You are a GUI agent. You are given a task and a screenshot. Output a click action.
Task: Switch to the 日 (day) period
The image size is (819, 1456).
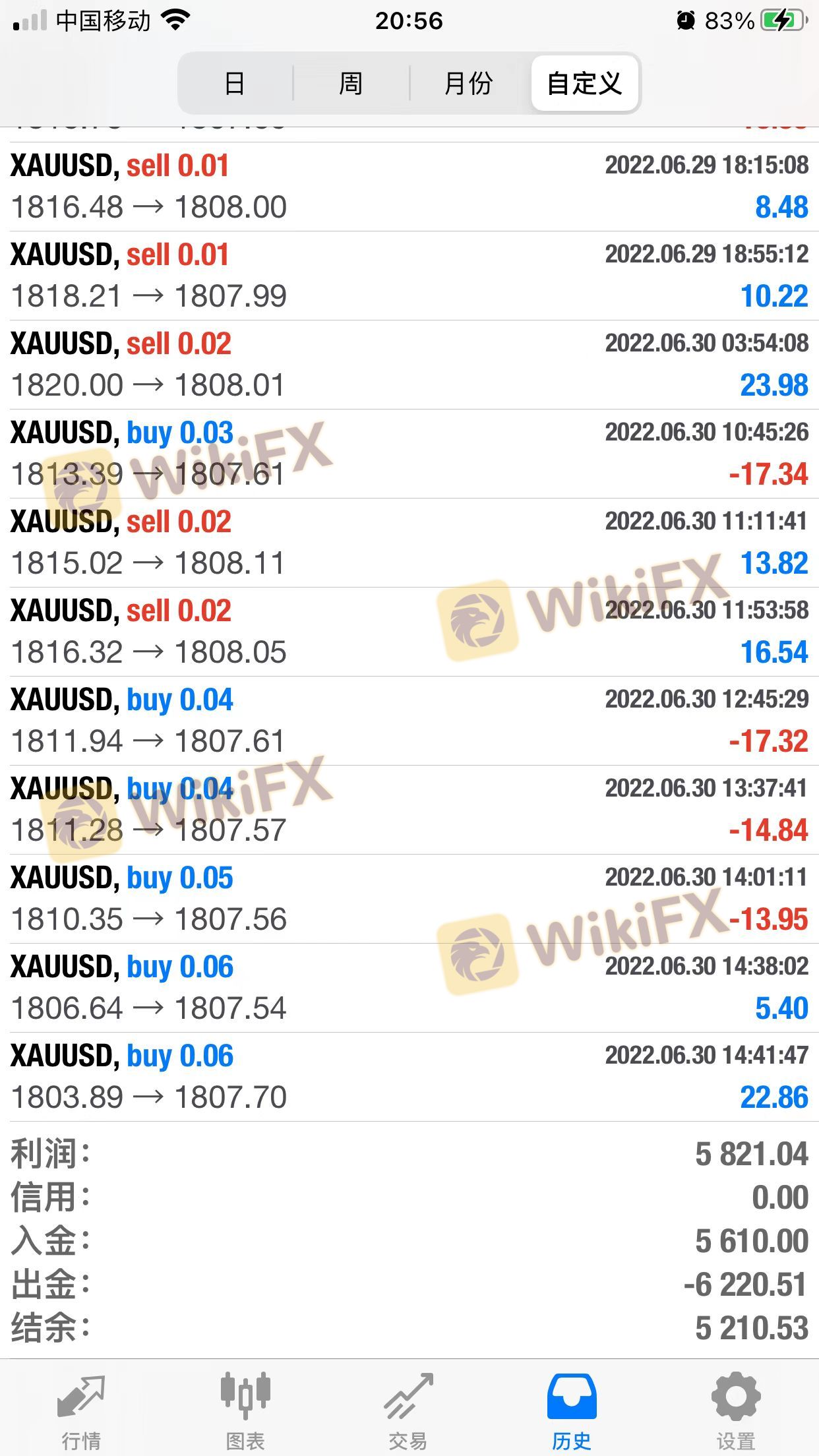tap(235, 84)
